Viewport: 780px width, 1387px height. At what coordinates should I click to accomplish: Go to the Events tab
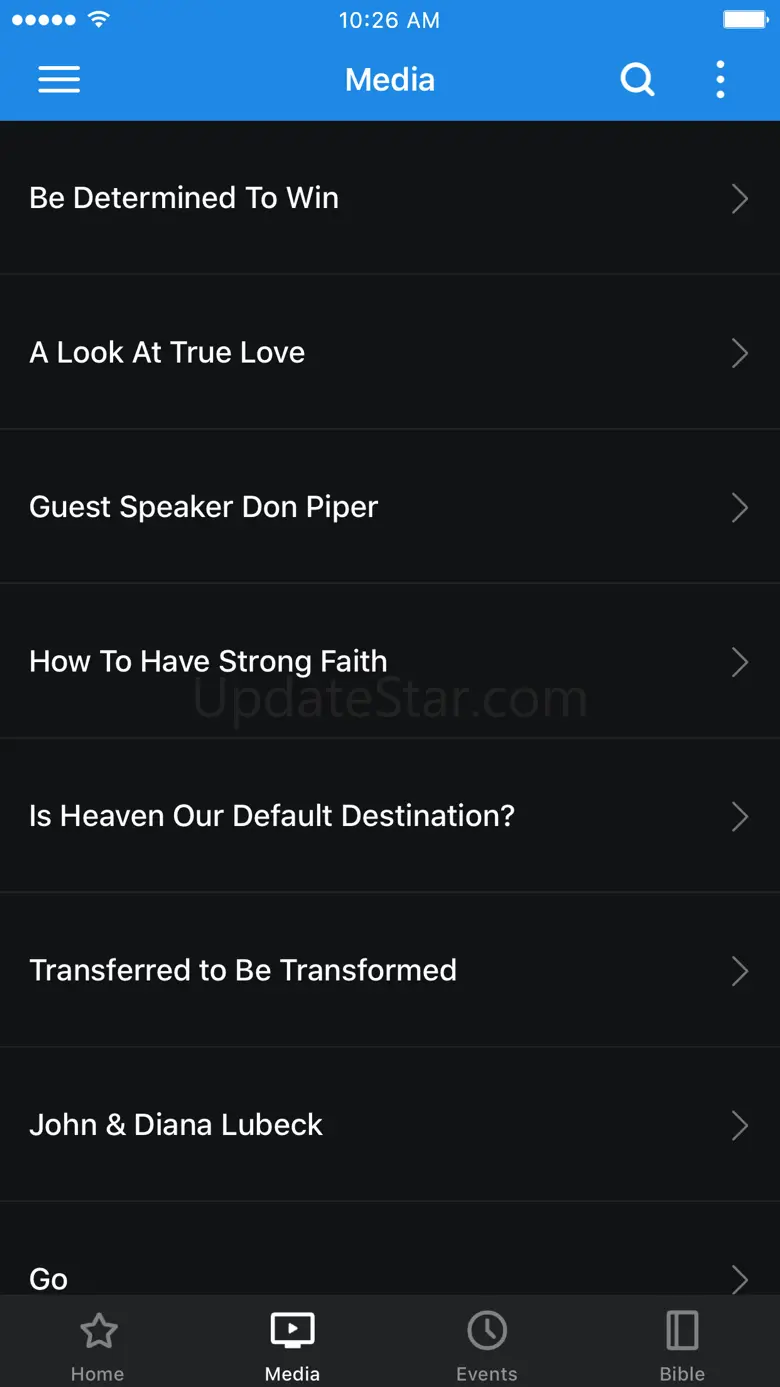click(487, 1344)
